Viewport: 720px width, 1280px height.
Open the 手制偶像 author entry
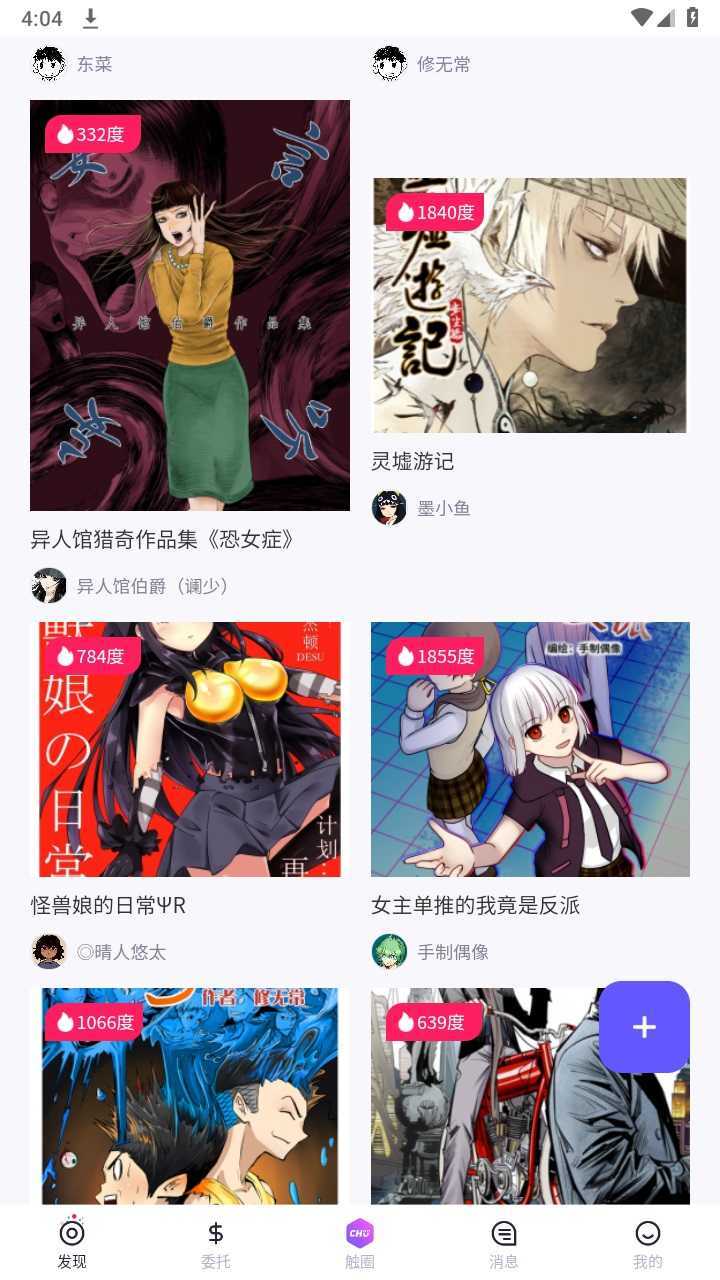point(452,952)
